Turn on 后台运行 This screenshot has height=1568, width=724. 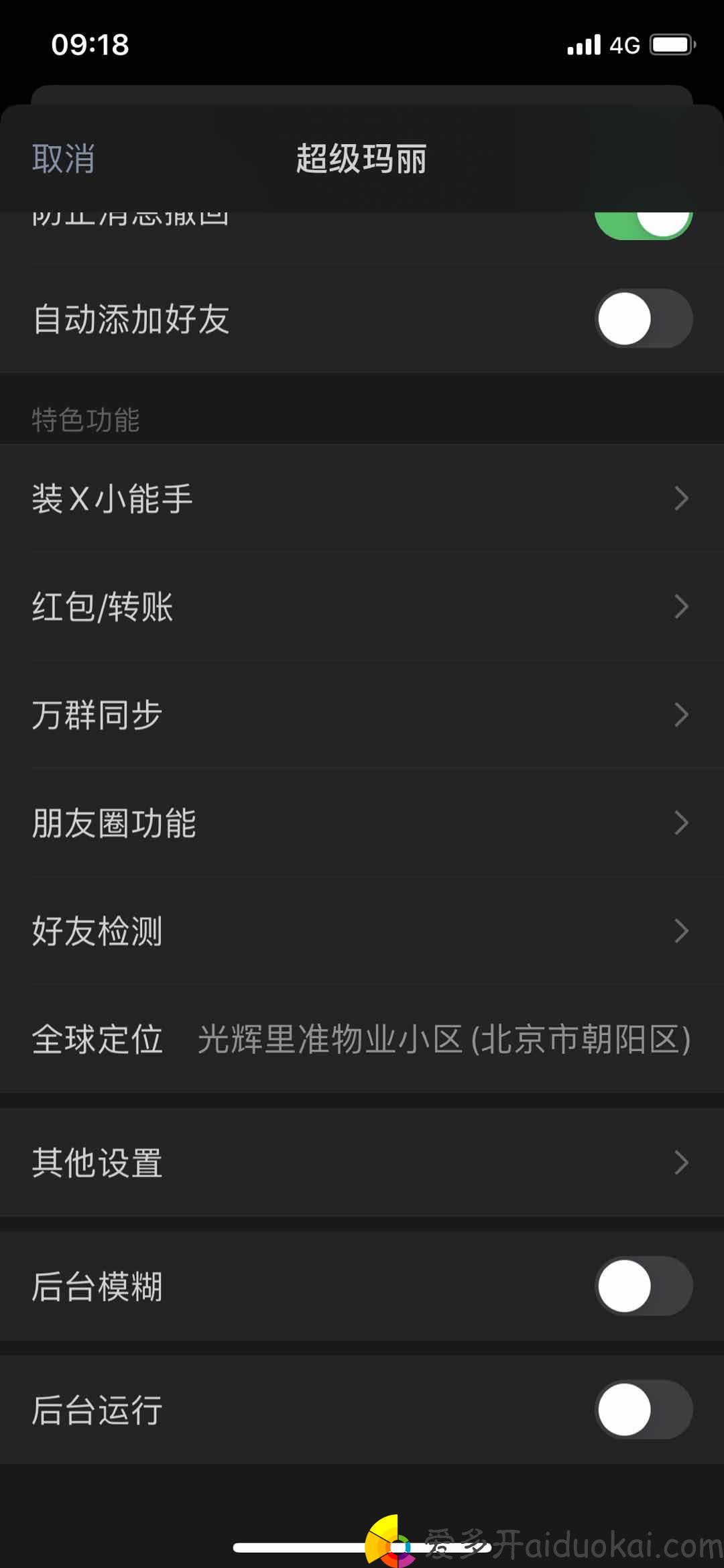(644, 1409)
